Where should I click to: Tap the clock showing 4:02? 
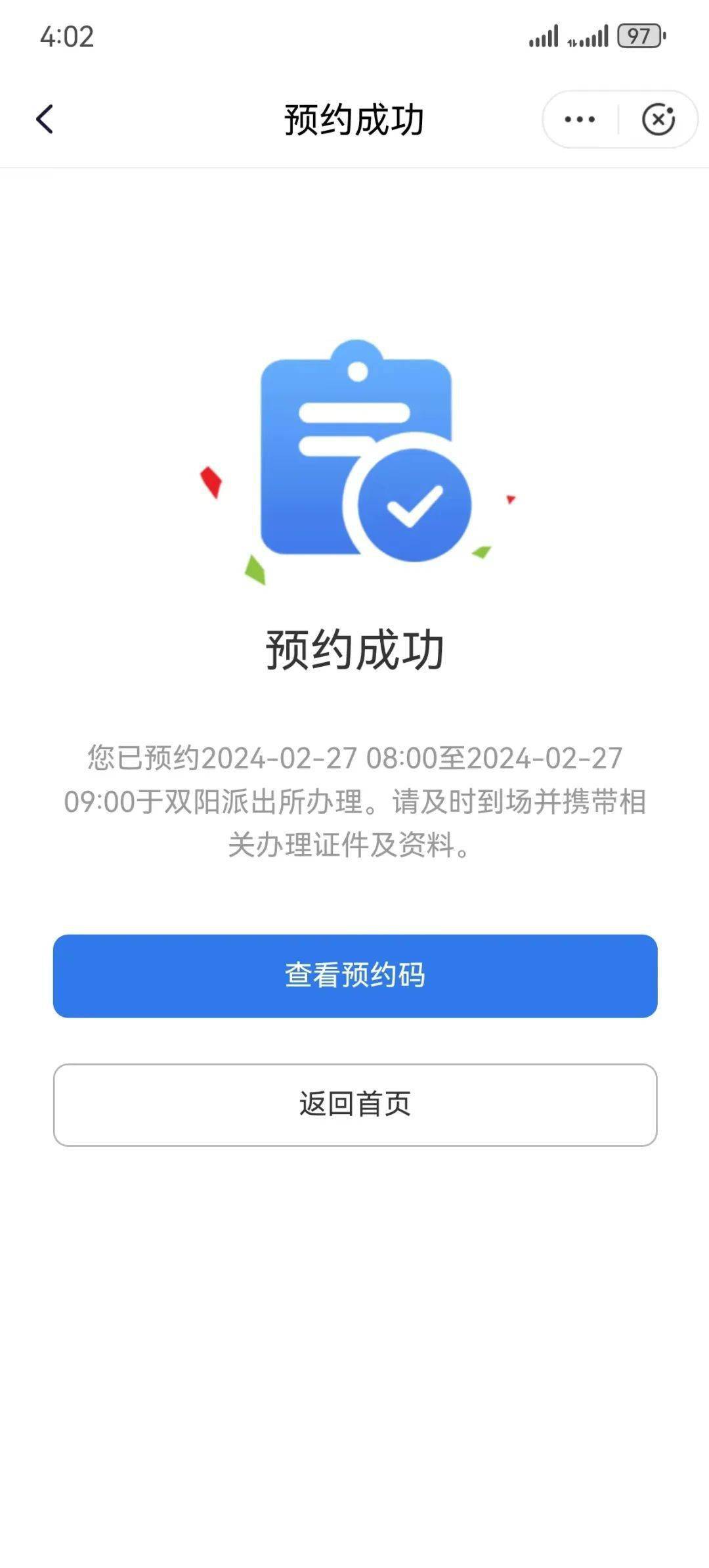tap(67, 37)
